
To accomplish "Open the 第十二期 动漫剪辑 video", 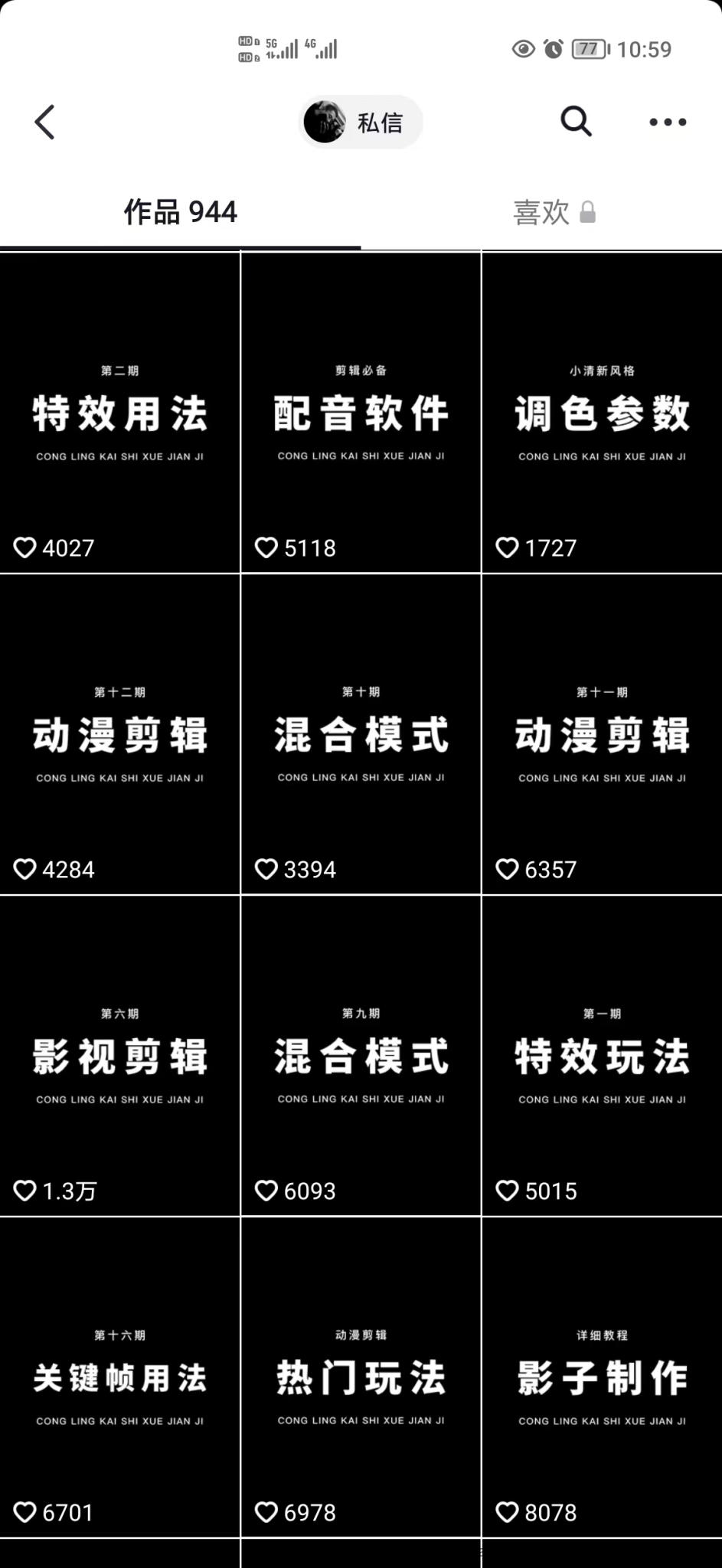I will (120, 735).
